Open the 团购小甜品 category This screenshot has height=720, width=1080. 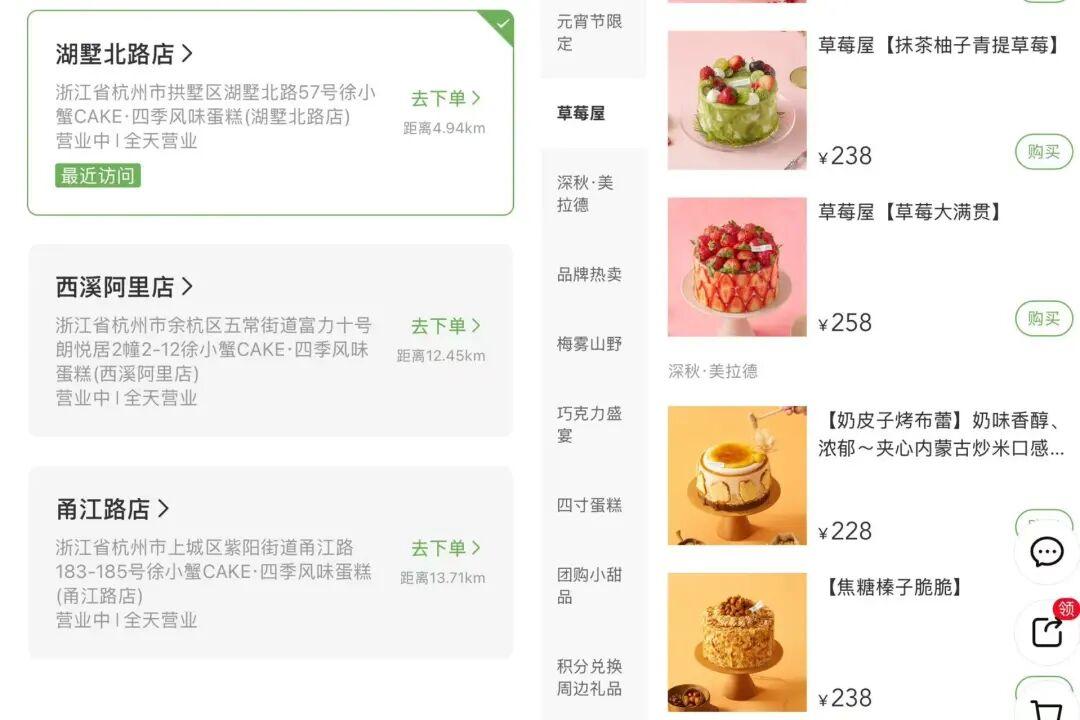coord(590,585)
